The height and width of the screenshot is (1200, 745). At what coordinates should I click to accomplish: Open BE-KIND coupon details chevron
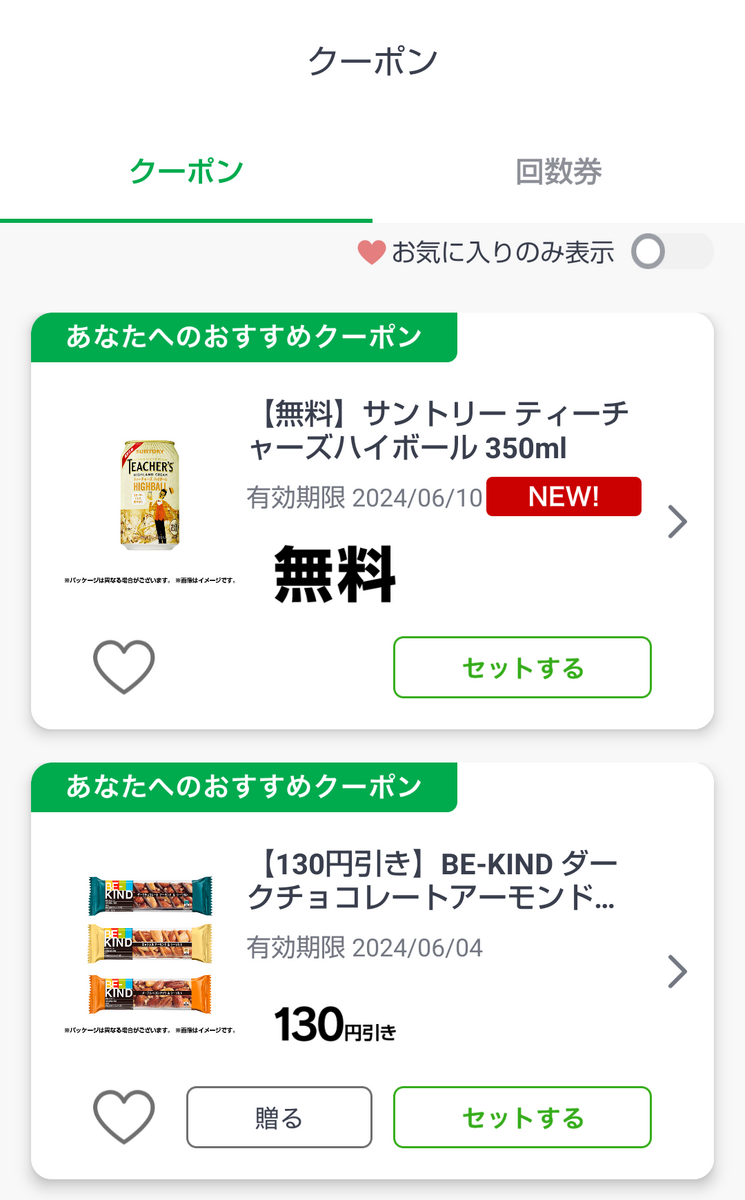tap(678, 971)
